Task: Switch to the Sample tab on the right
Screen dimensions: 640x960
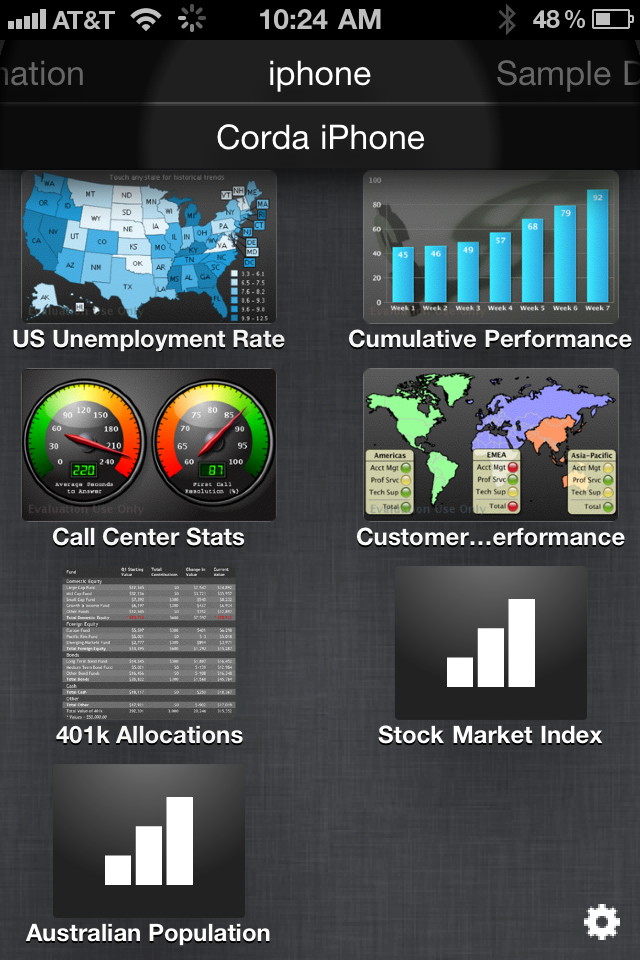Action: click(566, 74)
